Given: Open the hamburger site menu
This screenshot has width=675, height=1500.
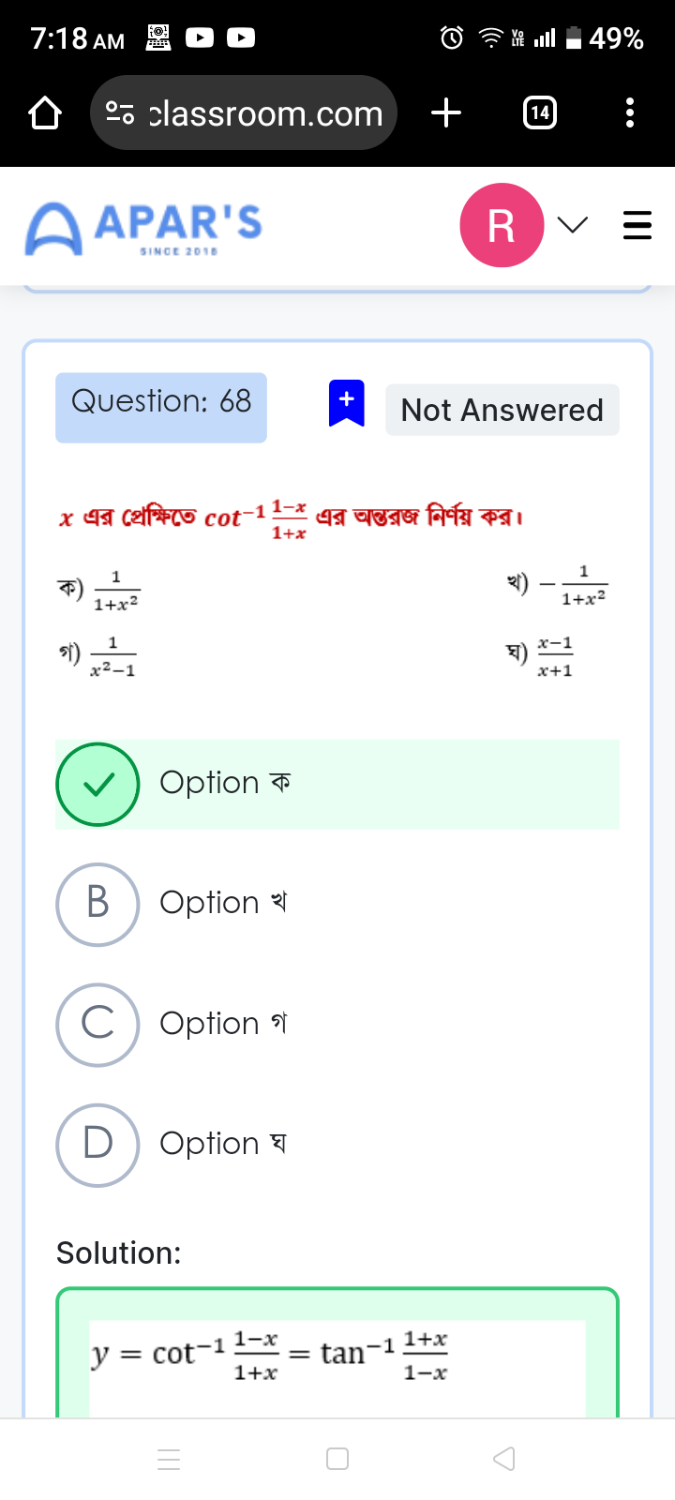Looking at the screenshot, I should (x=637, y=226).
